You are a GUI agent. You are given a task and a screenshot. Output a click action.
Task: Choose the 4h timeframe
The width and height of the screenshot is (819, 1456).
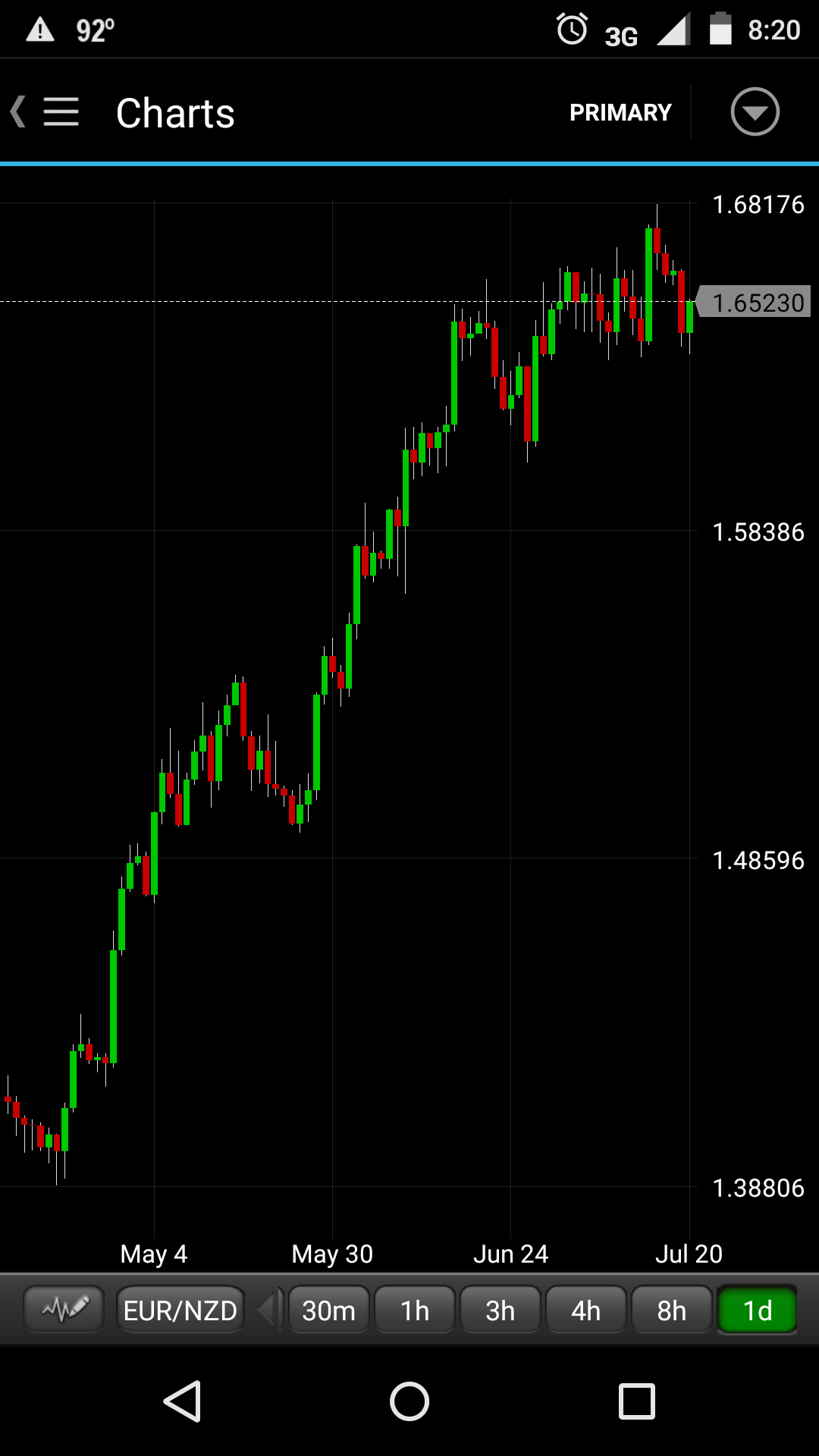pyautogui.click(x=586, y=1310)
